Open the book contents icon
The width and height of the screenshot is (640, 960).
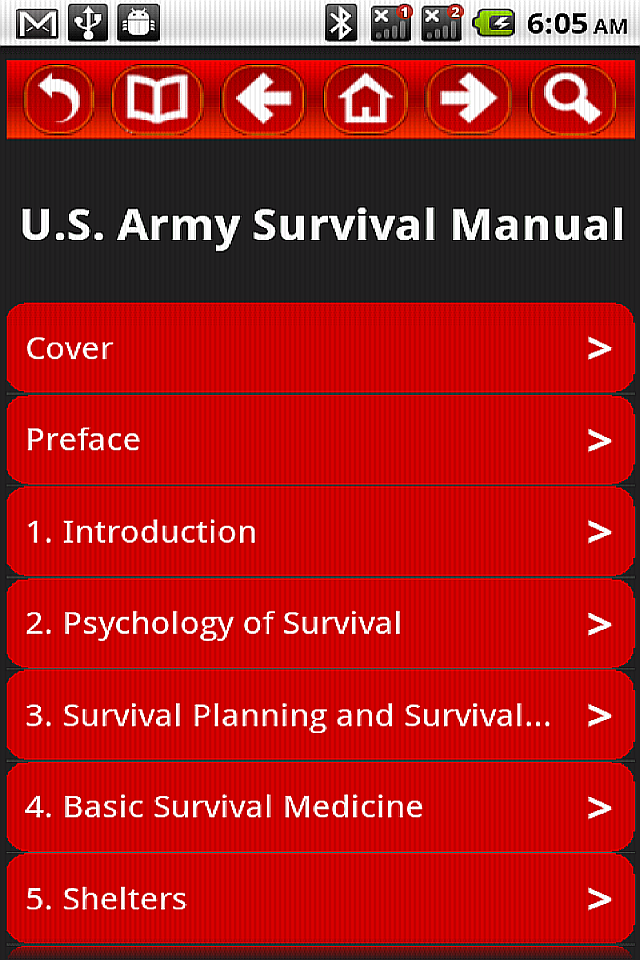pyautogui.click(x=157, y=99)
